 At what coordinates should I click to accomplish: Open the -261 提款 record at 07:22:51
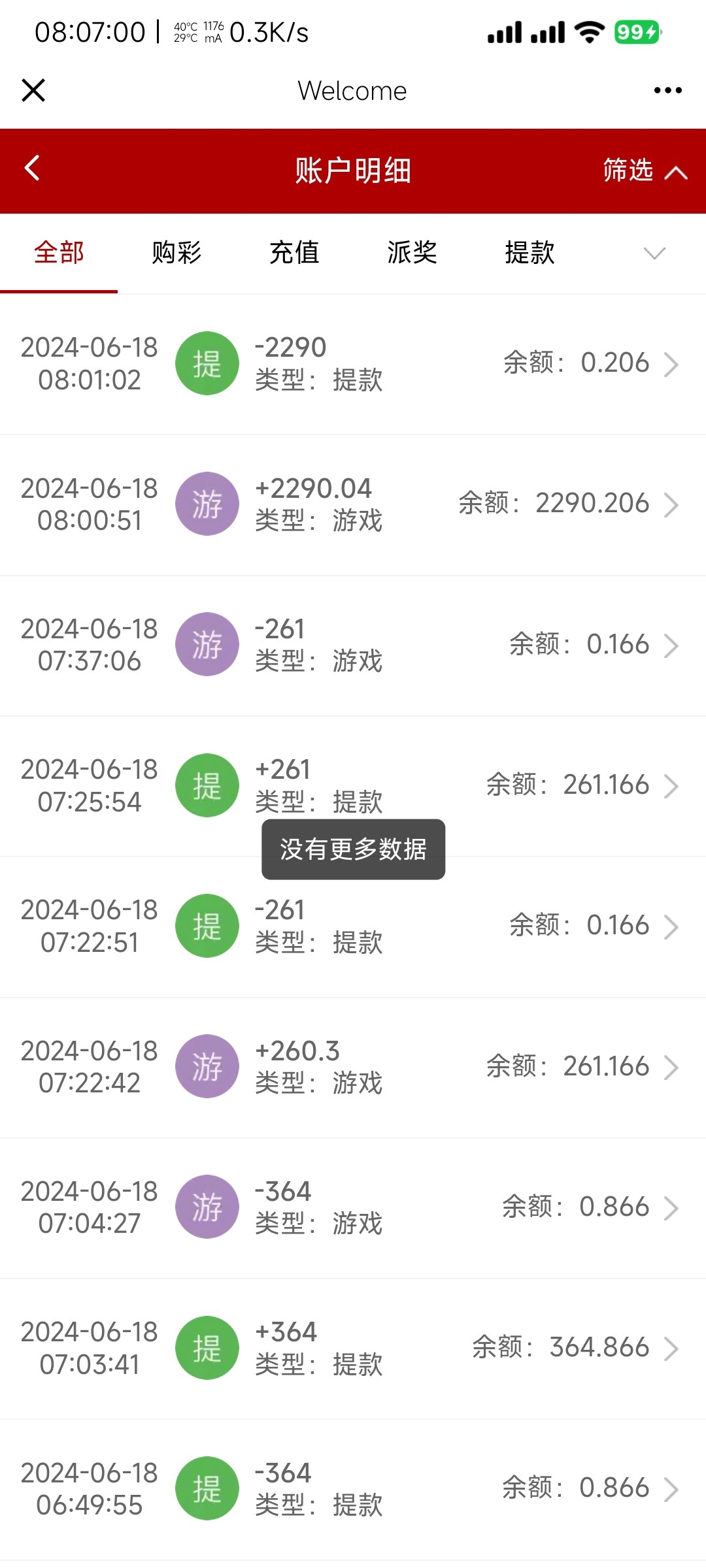353,926
